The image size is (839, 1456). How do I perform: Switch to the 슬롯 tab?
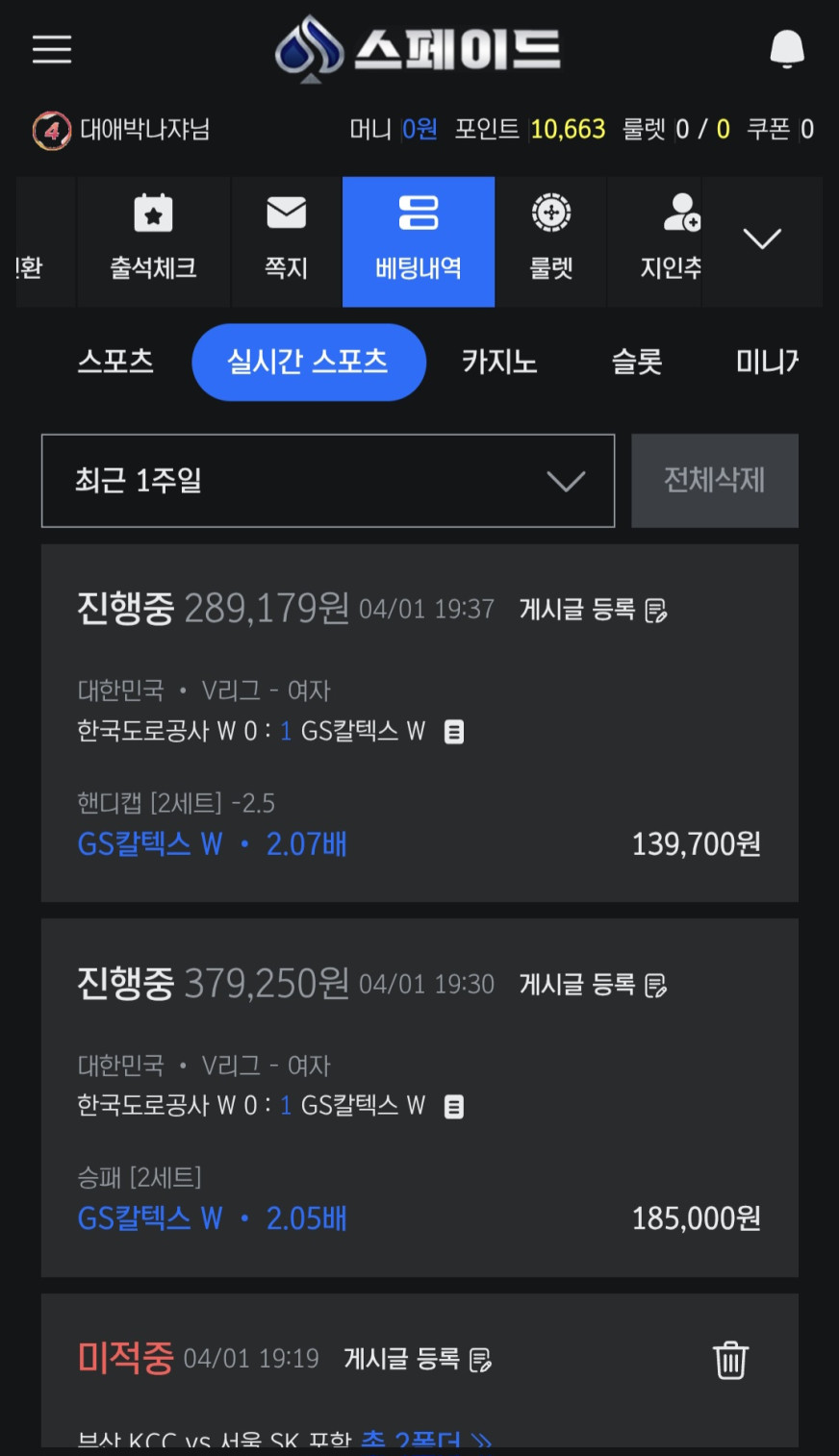click(x=637, y=362)
